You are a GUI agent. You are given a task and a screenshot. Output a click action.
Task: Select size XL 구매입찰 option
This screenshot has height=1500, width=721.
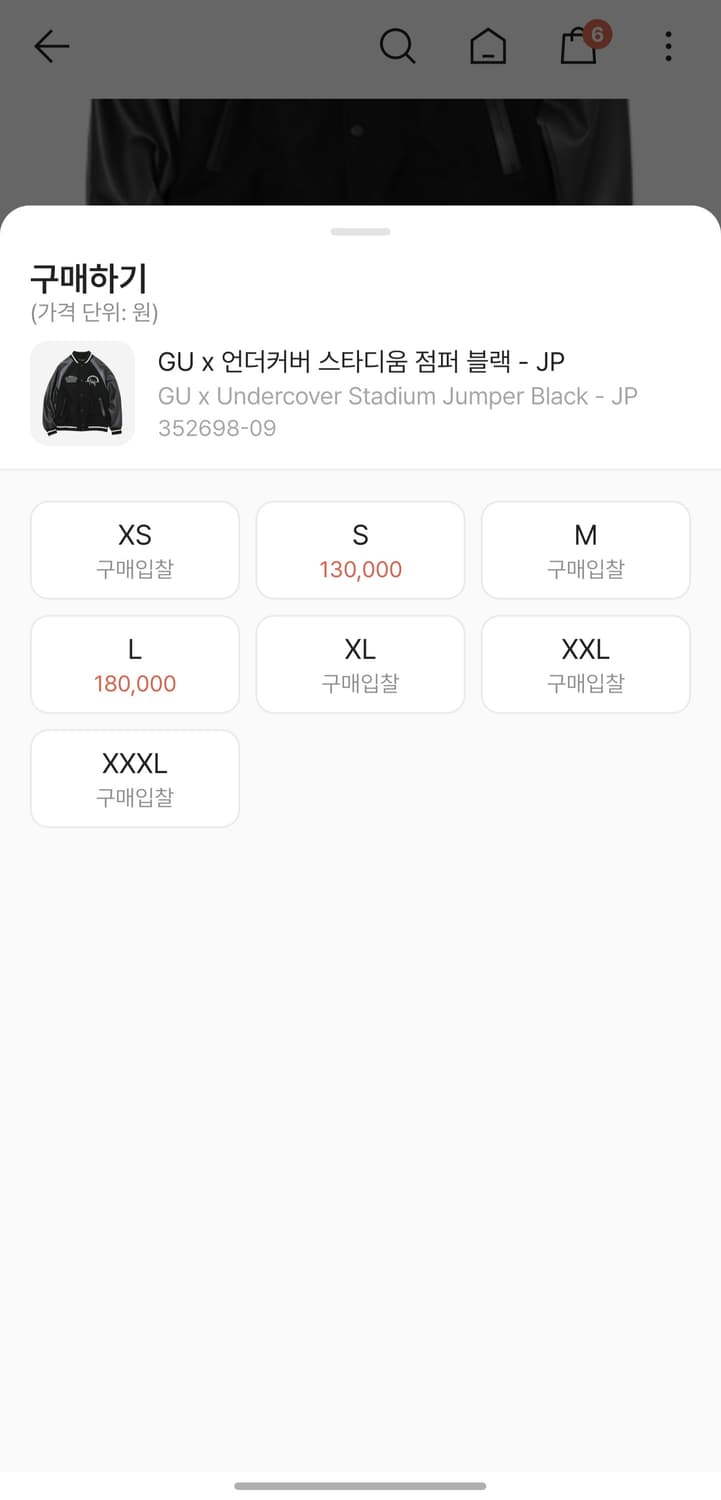click(360, 664)
